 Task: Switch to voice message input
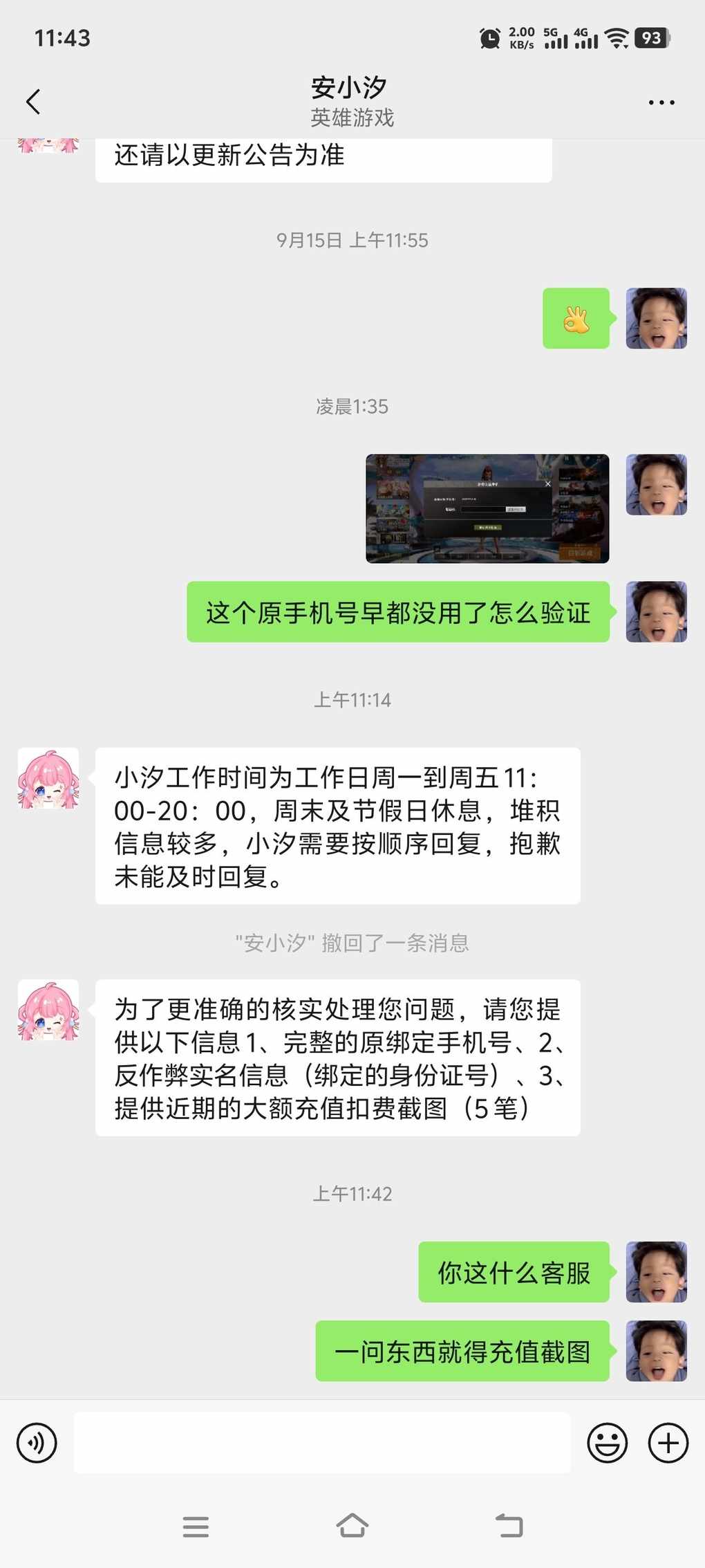[x=37, y=1442]
